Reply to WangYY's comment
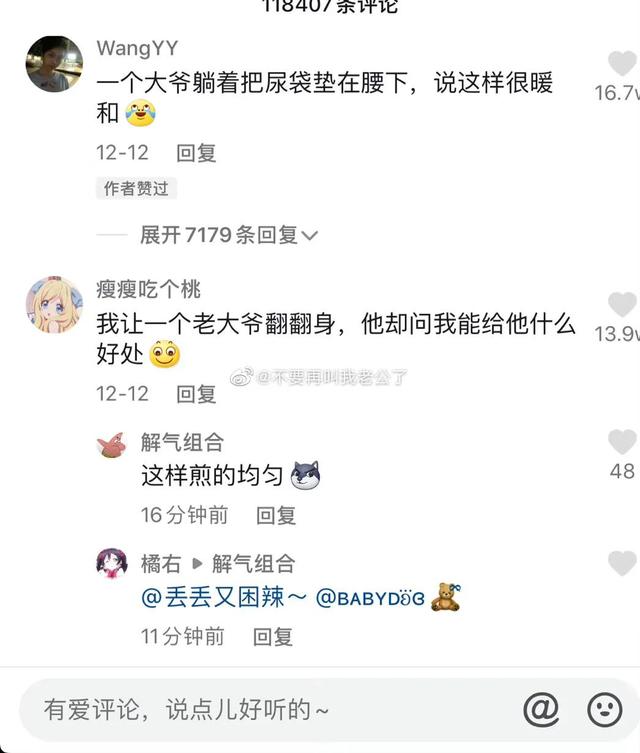 [x=196, y=153]
